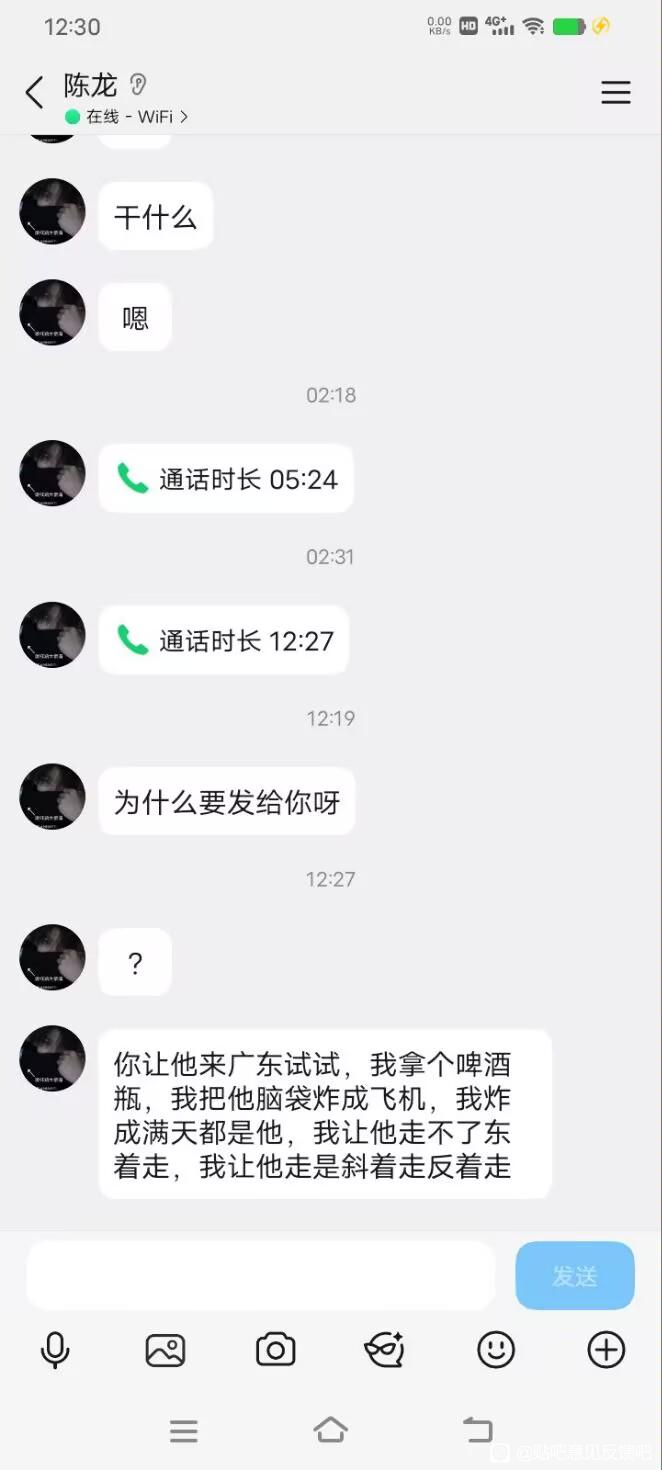Go back from the 陈龙 chat
This screenshot has height=1470, width=662.
(35, 93)
